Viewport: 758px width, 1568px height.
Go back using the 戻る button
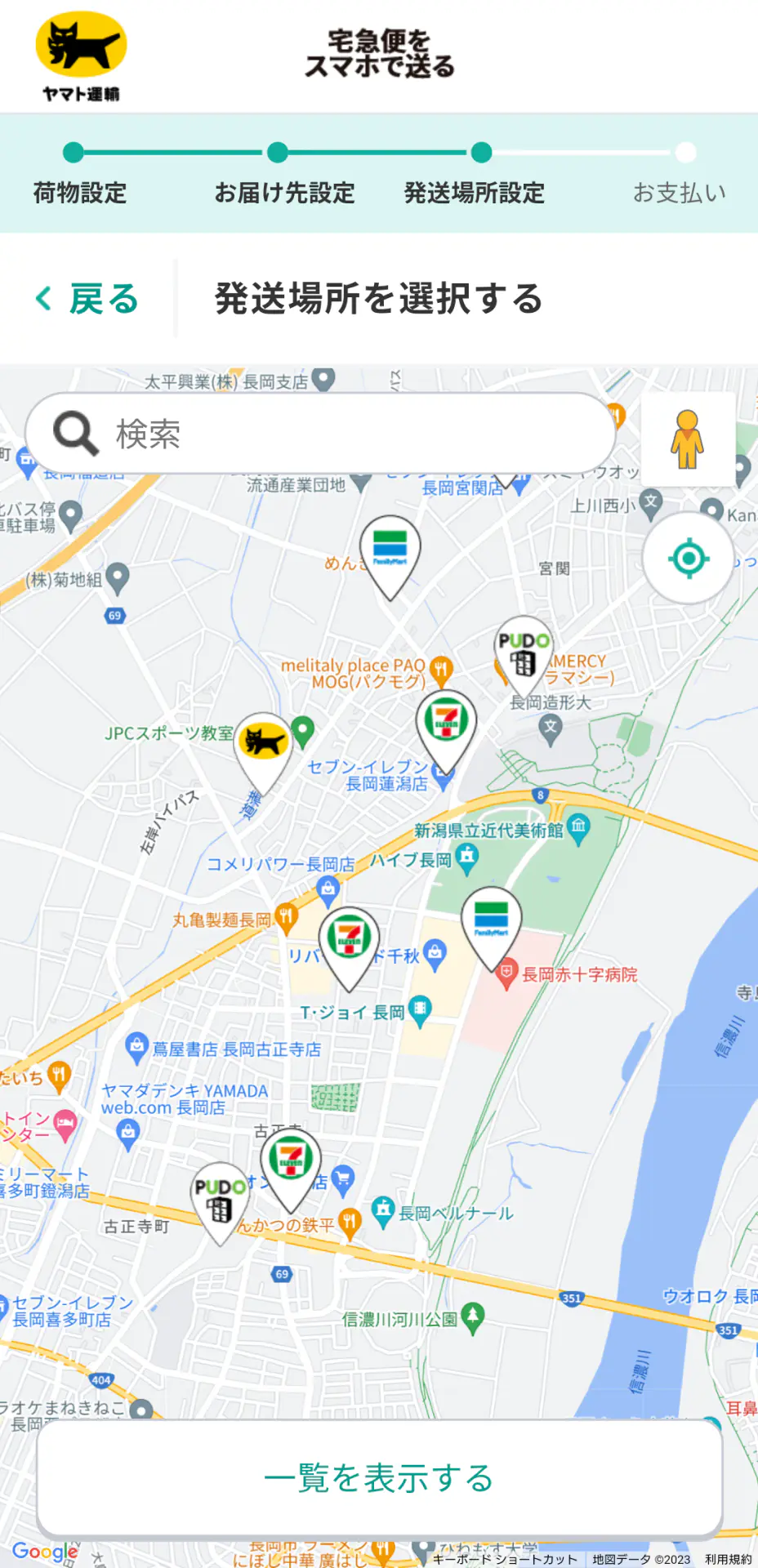(x=88, y=299)
